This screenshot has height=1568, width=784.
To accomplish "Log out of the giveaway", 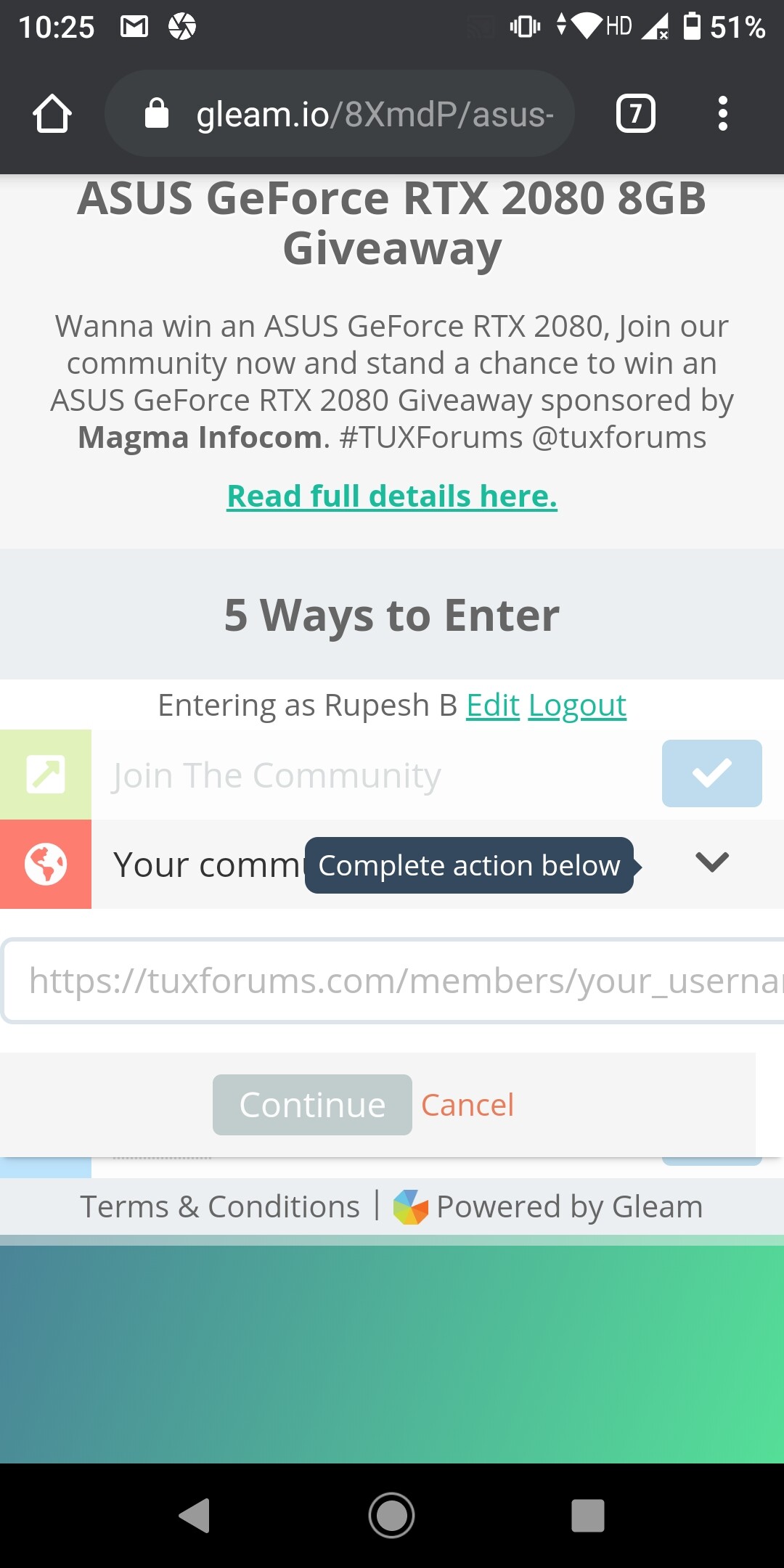I will coord(577,706).
